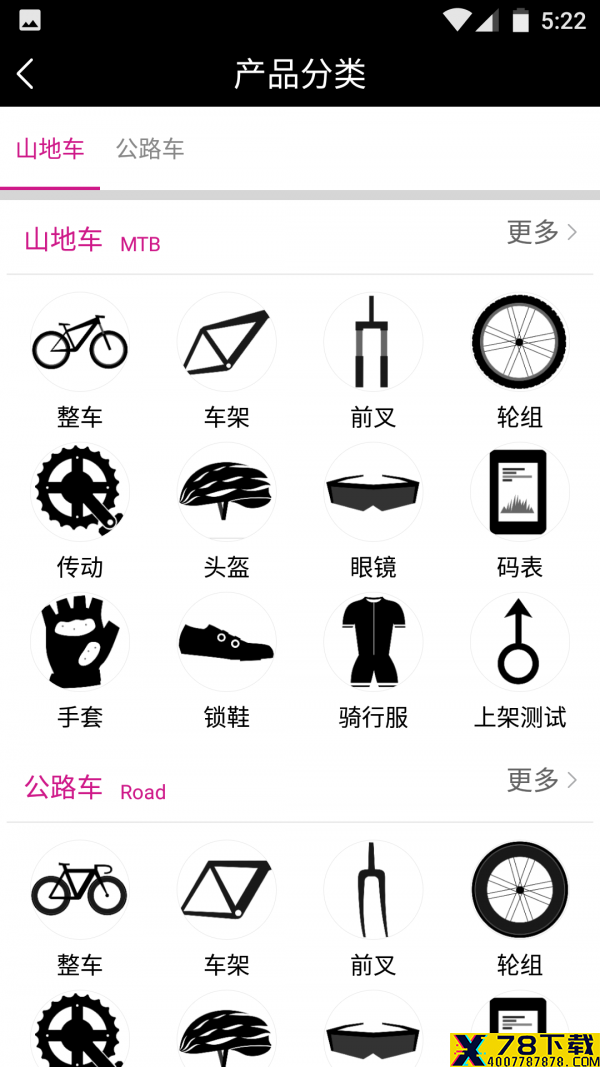Screen dimensions: 600x1067
Task: Open 车架 under 公路车 Road
Action: coord(227,909)
